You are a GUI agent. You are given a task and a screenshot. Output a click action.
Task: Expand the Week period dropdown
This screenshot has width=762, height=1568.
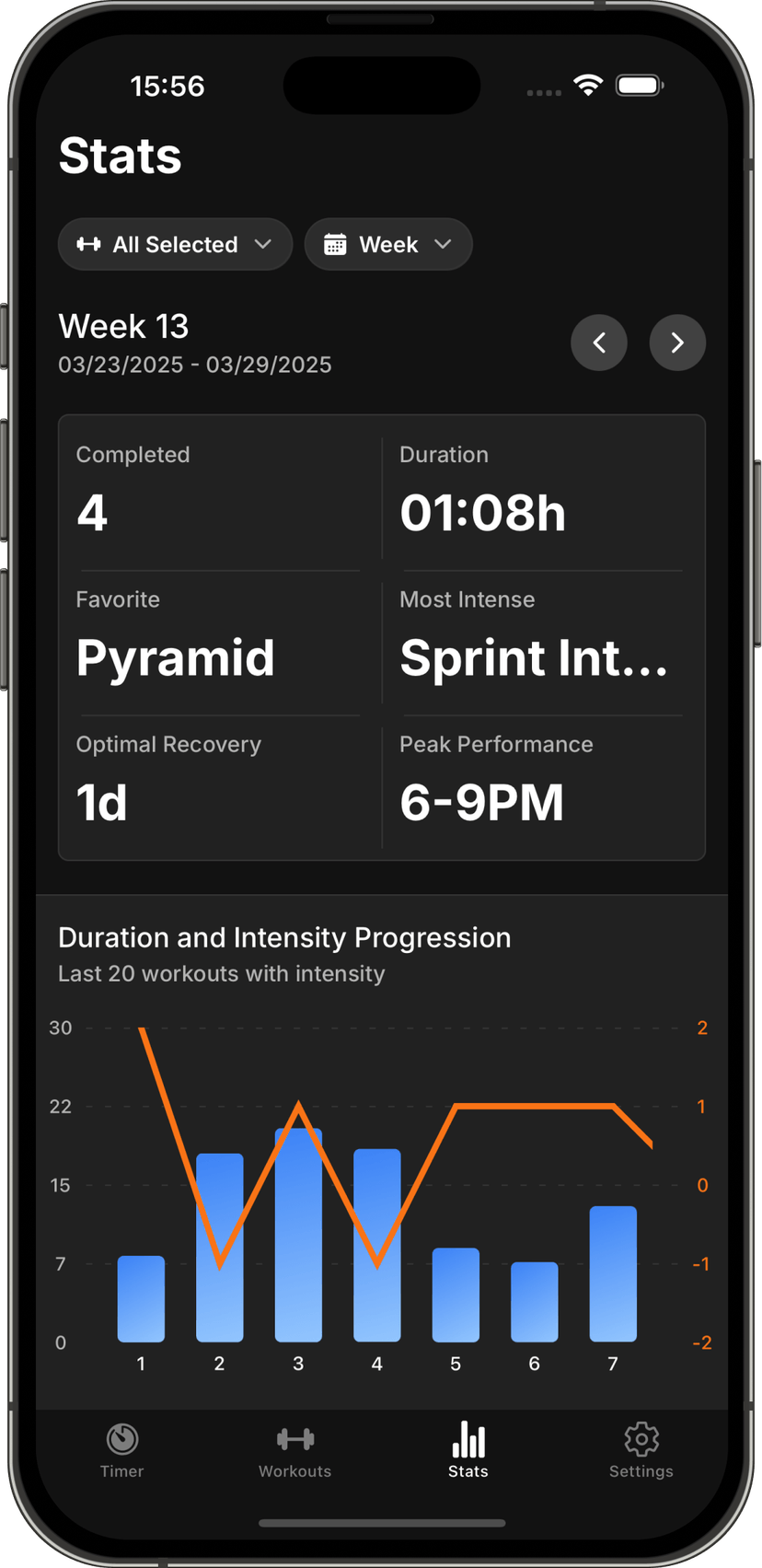point(387,245)
